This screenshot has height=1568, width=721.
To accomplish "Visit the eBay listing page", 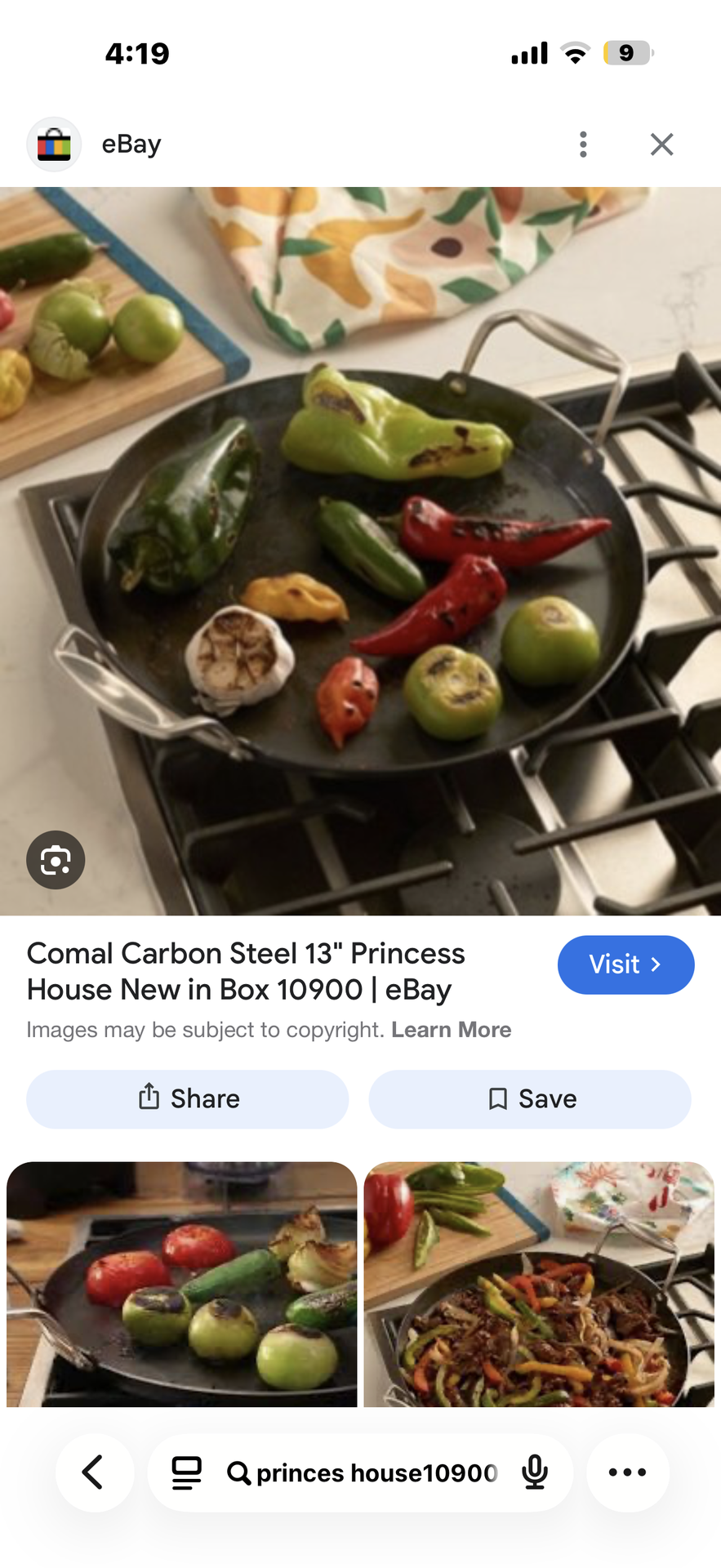I will 625,964.
